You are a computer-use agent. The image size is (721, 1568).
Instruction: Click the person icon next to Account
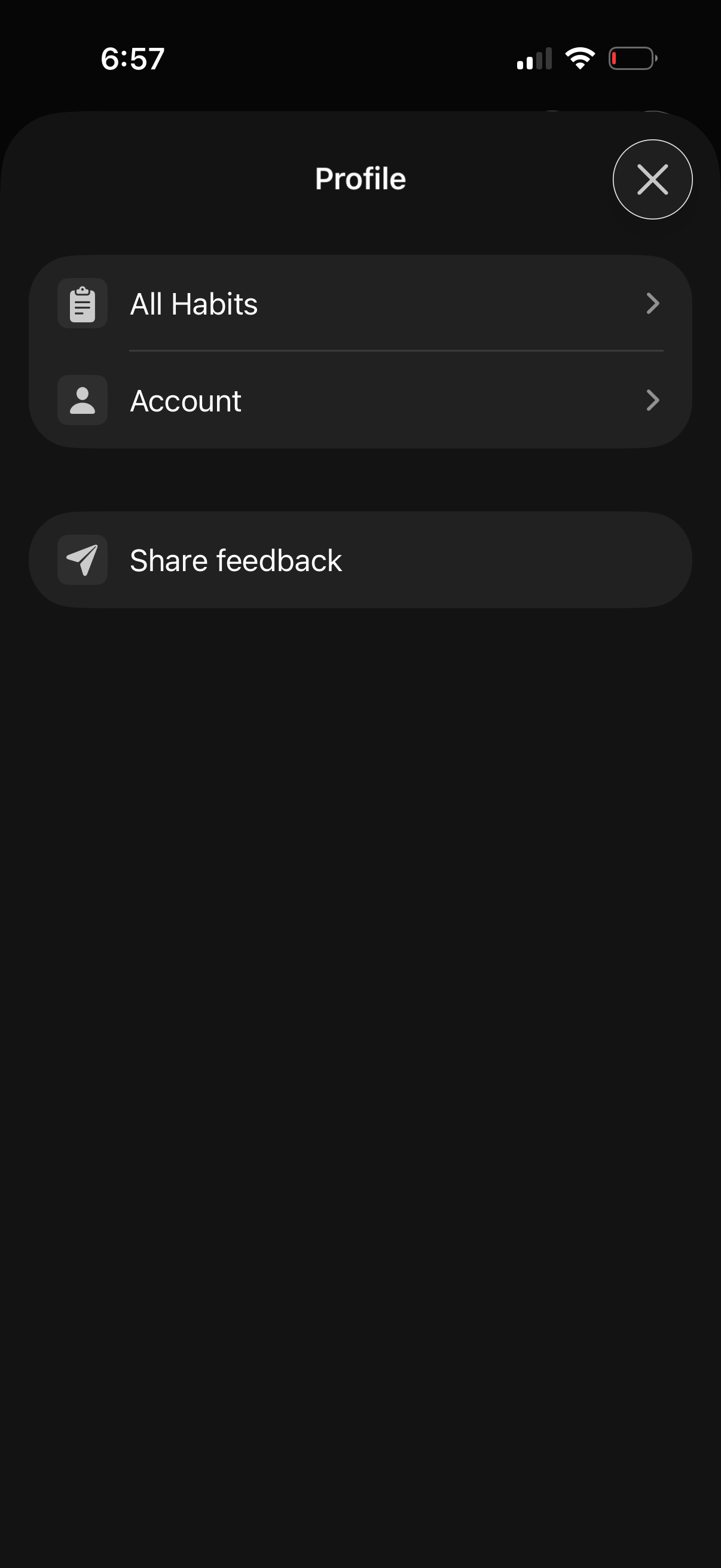point(81,401)
